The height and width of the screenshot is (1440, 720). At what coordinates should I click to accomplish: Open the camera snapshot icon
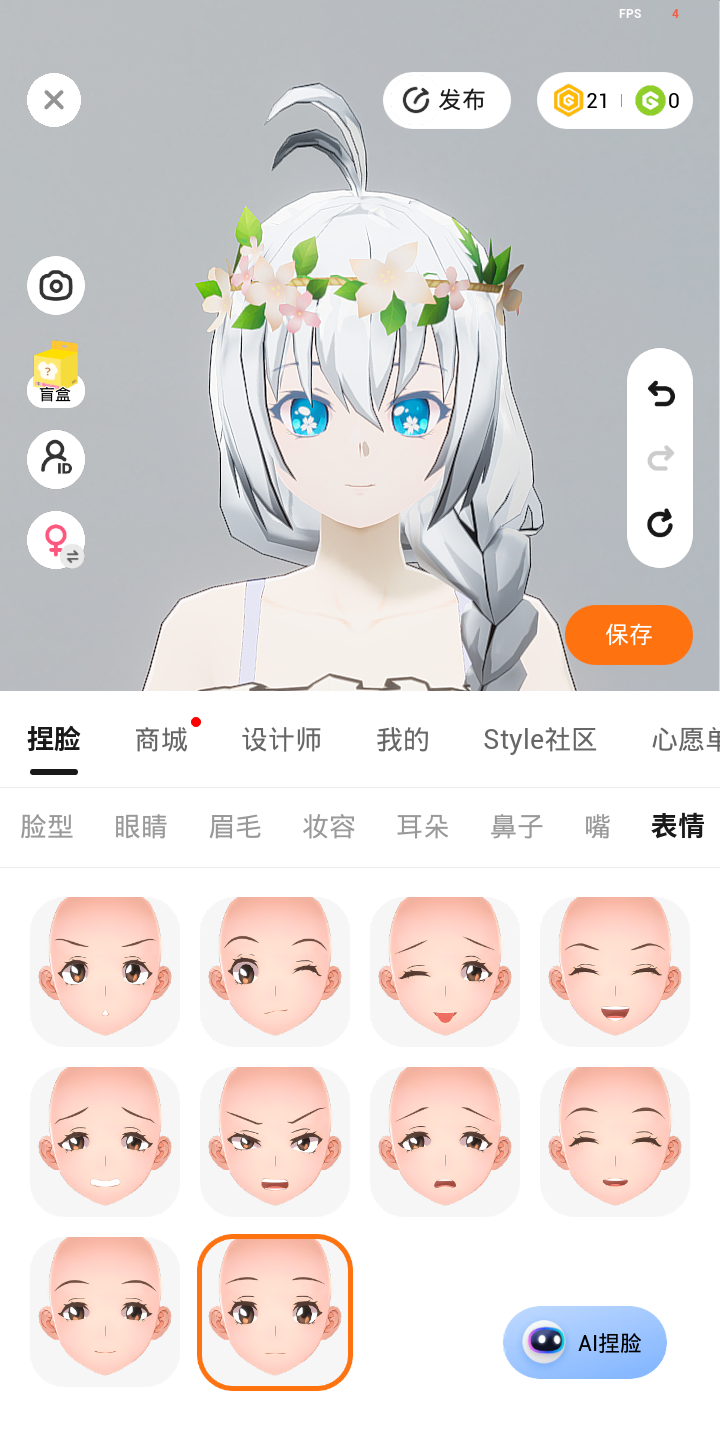(x=56, y=286)
